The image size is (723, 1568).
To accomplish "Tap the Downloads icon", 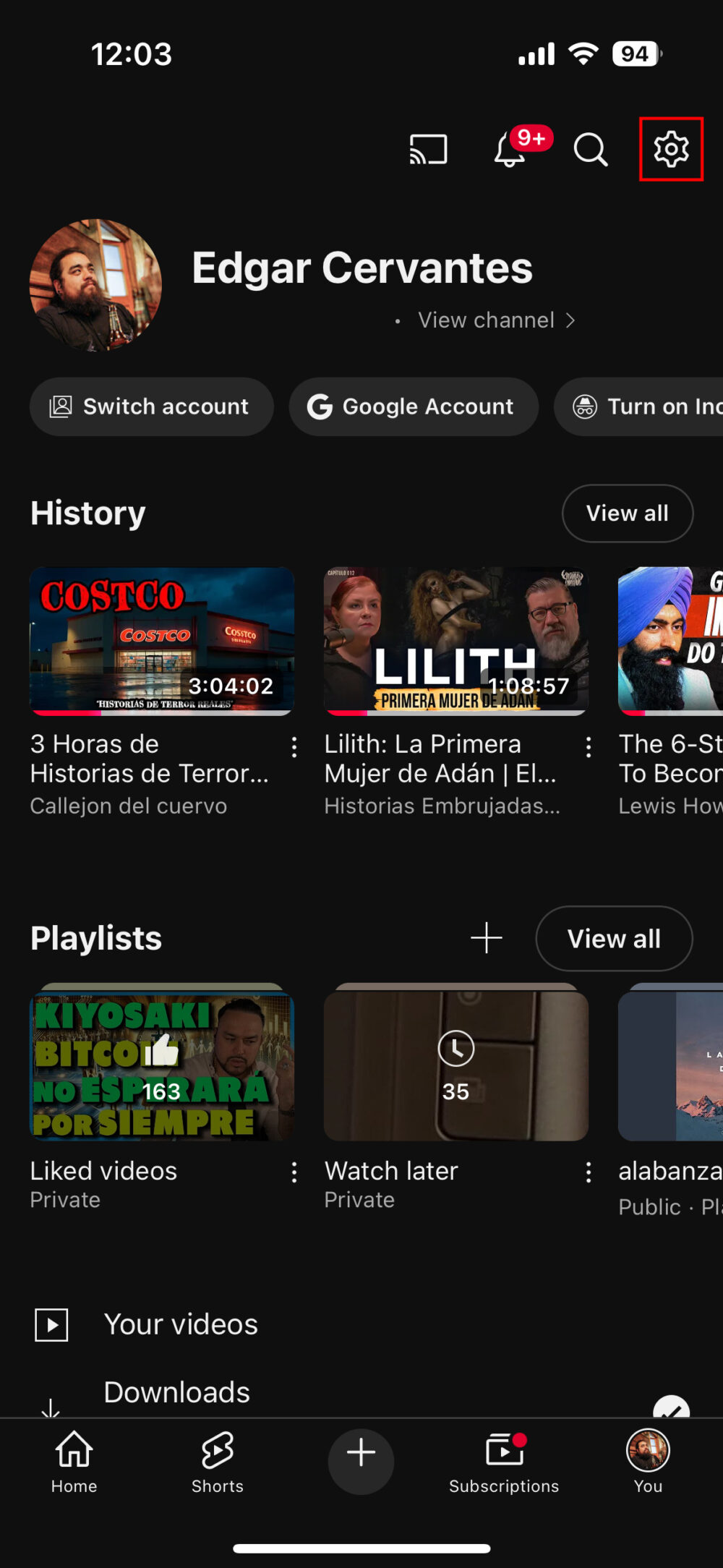I will pyautogui.click(x=51, y=1396).
